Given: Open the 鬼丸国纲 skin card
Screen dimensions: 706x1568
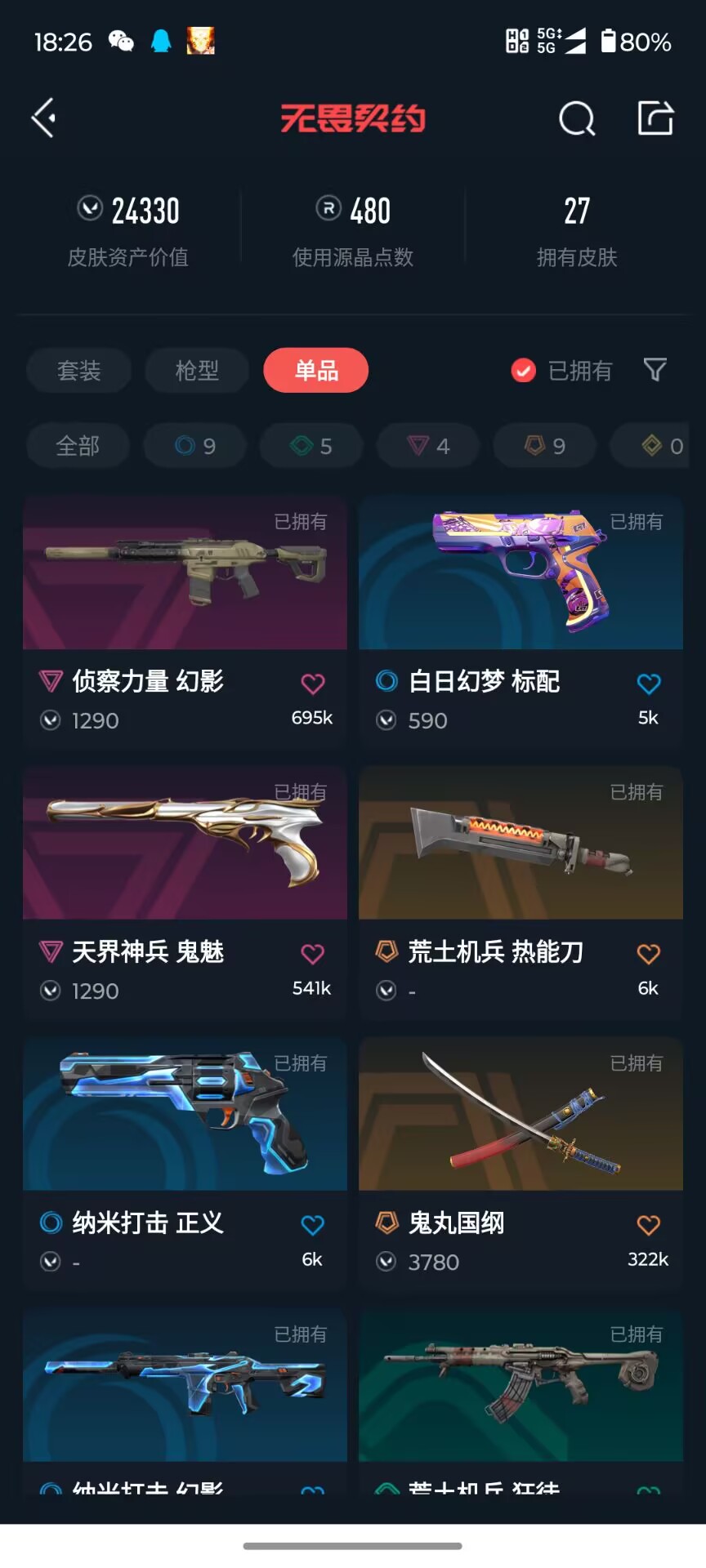Looking at the screenshot, I should pos(521,1163).
